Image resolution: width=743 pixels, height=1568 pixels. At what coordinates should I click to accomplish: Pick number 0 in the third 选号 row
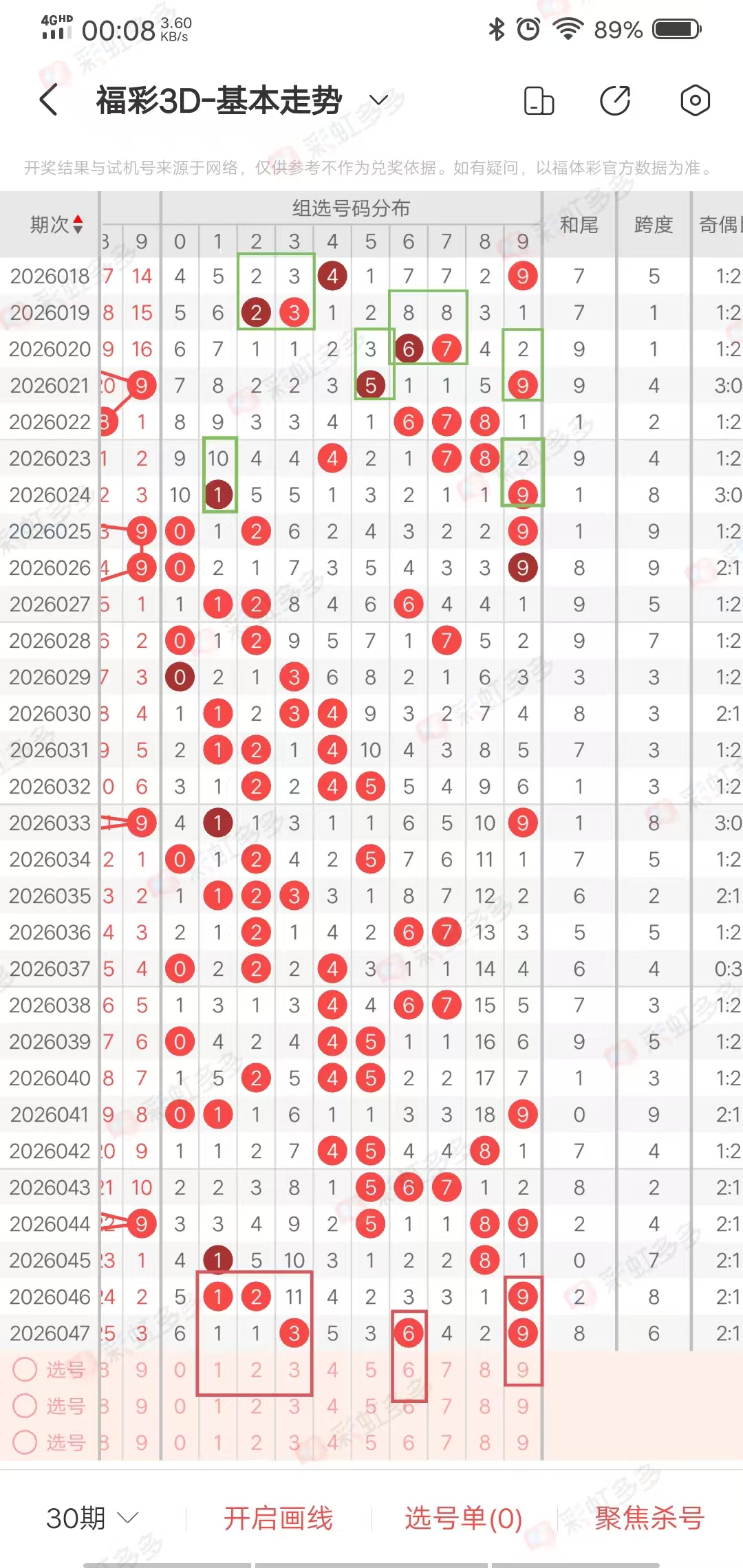180,1442
